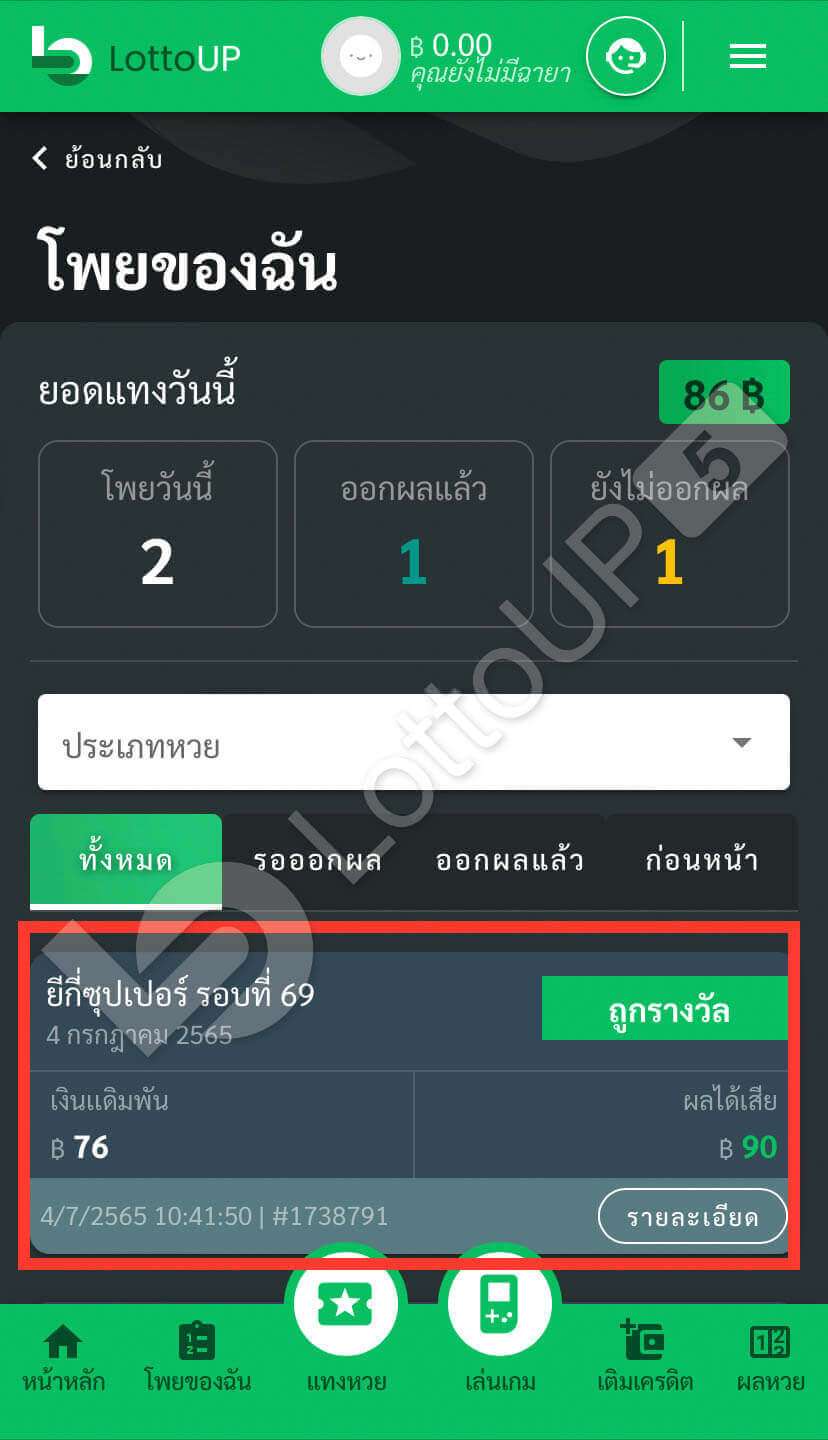The width and height of the screenshot is (828, 1440).
Task: Switch to the ทั้งหมด tab
Action: [x=126, y=861]
